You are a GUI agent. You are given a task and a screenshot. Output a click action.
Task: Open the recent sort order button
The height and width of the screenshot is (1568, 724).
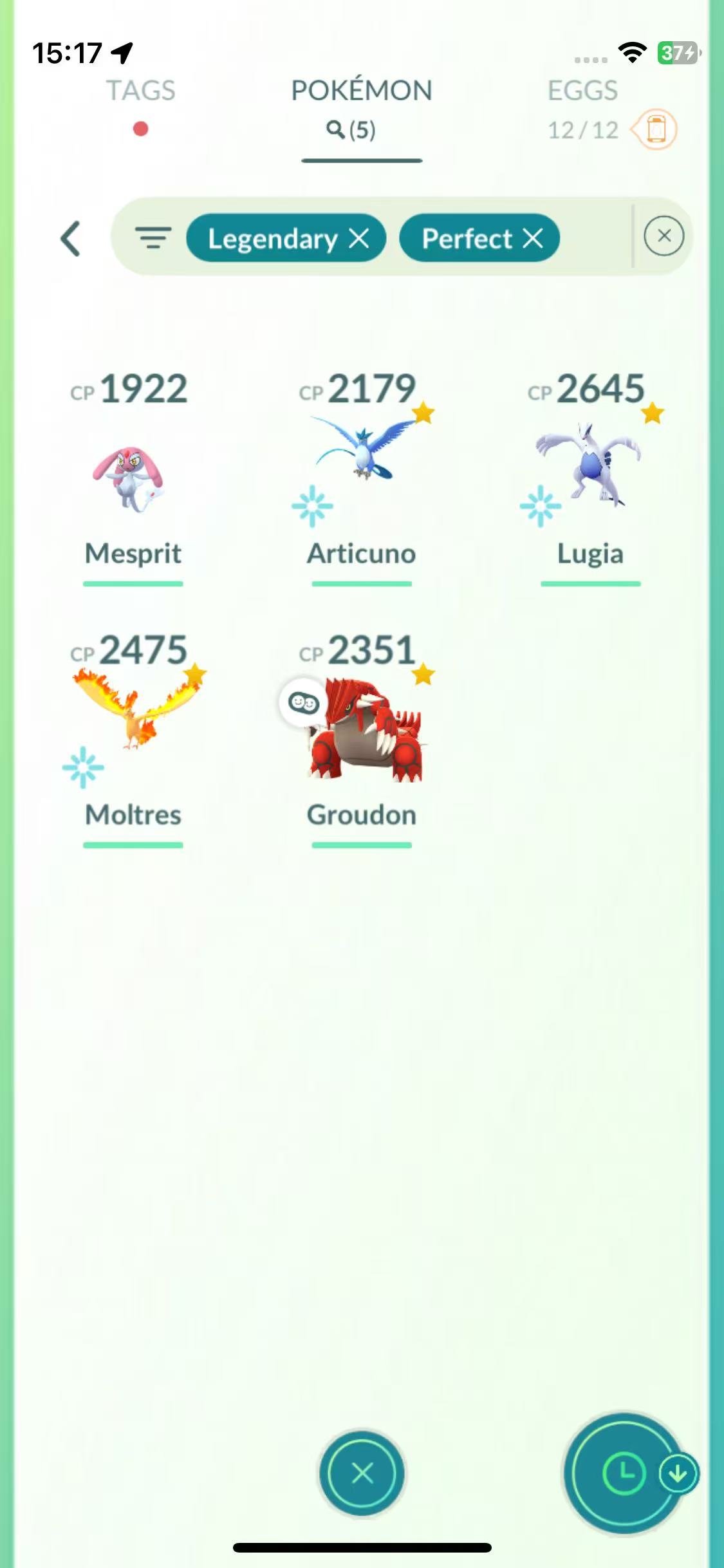[x=623, y=1473]
